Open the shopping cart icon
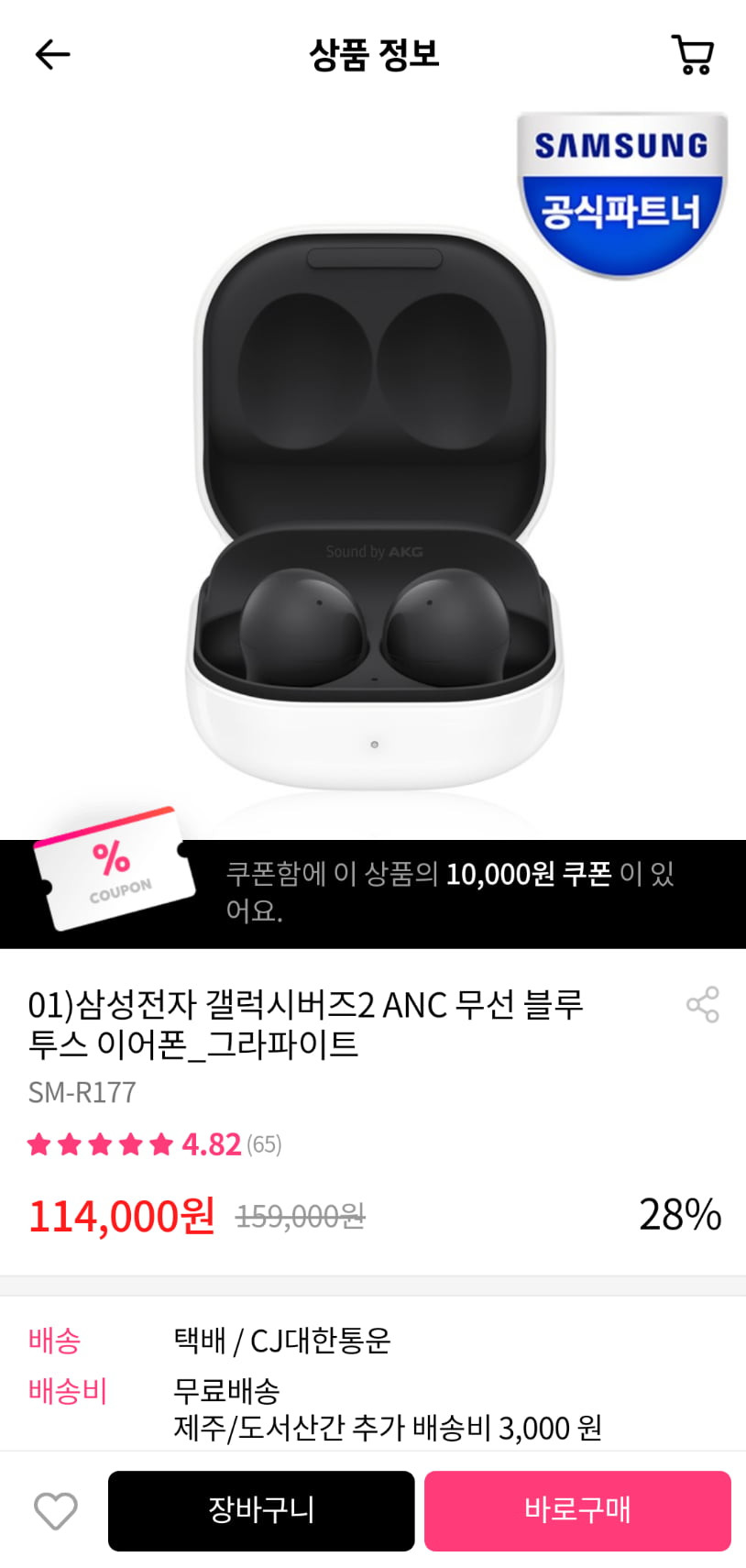This screenshot has width=746, height=1568. (x=693, y=54)
